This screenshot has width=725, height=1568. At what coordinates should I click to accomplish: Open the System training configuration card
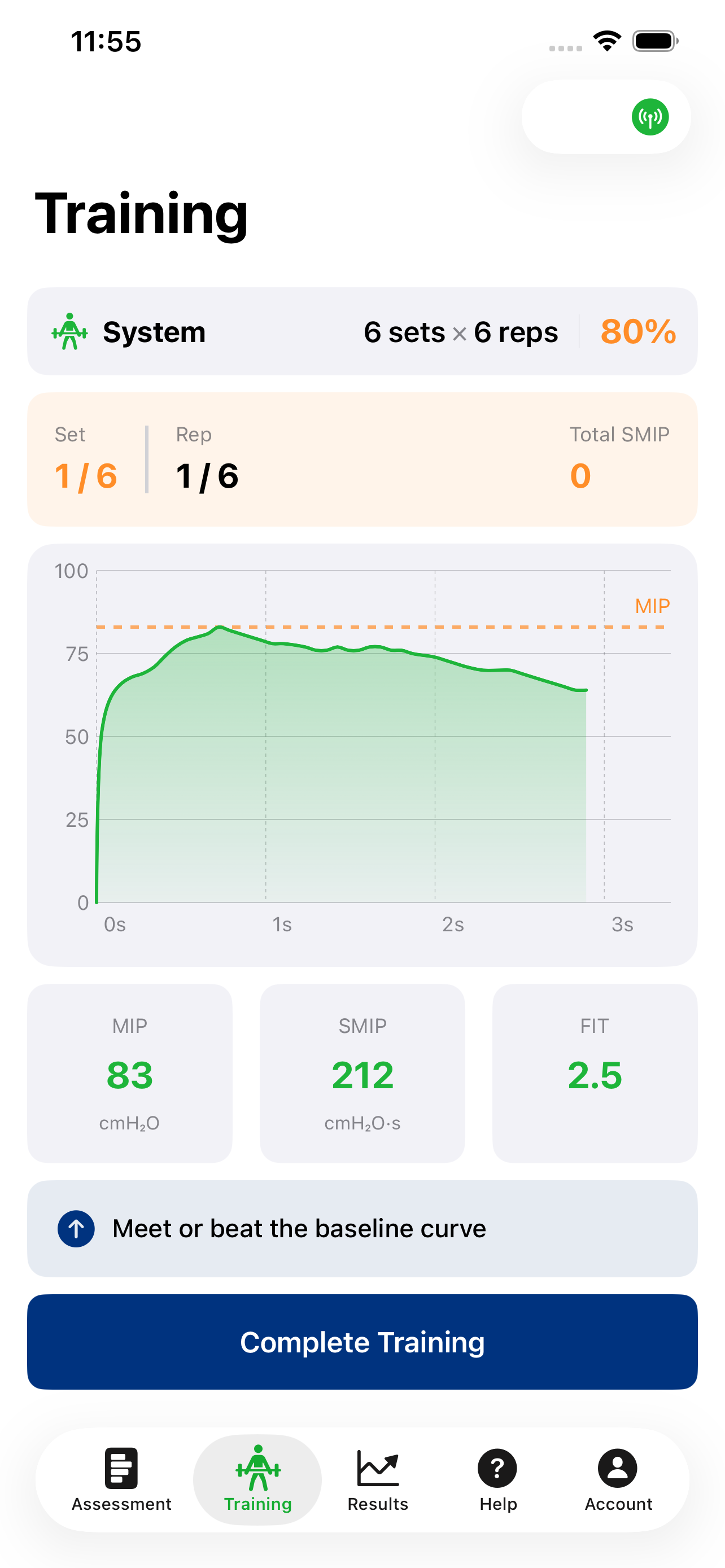click(362, 332)
